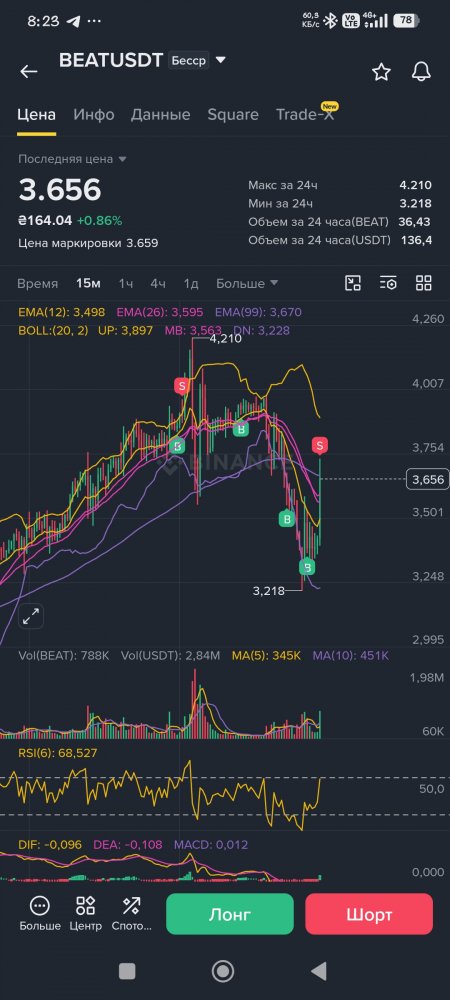
Task: Switch to the Данные tab
Action: pos(161,115)
